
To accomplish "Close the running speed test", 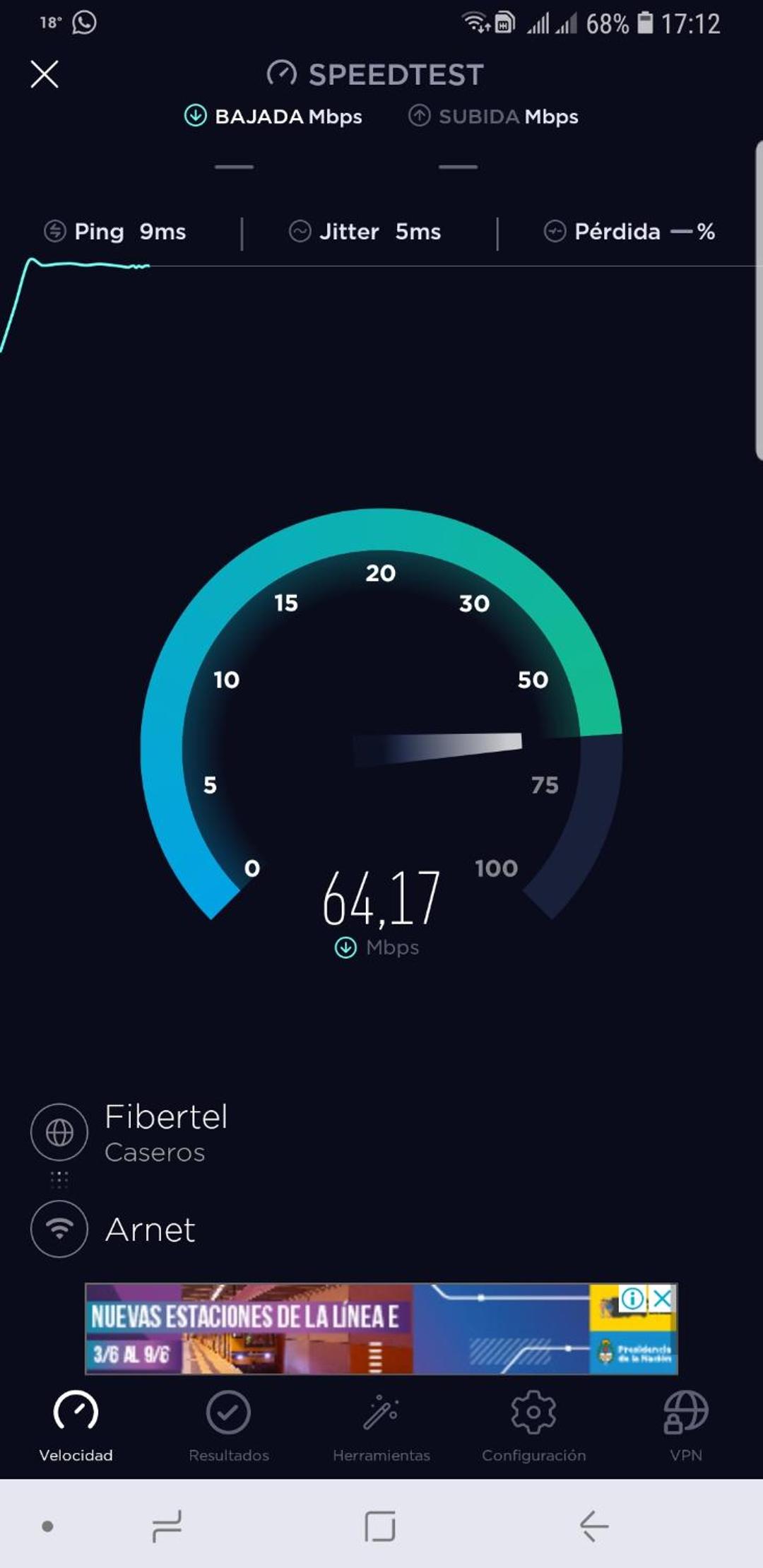I will pos(45,74).
